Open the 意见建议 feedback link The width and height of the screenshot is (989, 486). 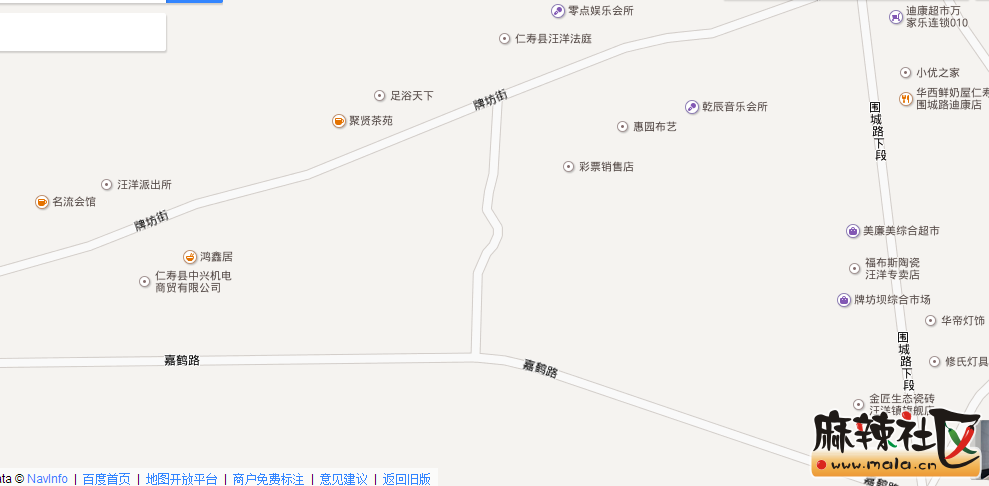[343, 479]
